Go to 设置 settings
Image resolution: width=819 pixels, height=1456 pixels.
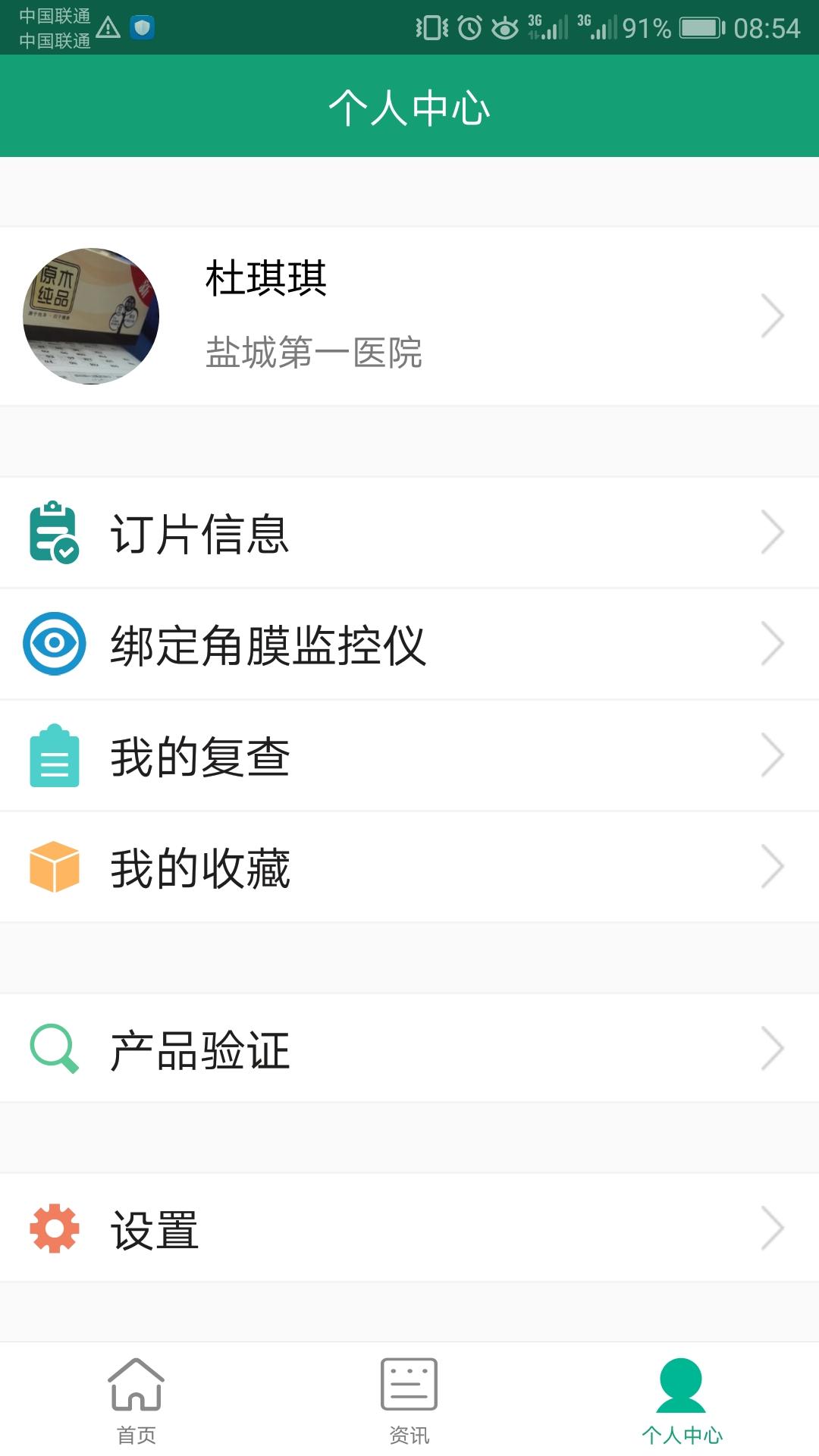[x=409, y=1228]
